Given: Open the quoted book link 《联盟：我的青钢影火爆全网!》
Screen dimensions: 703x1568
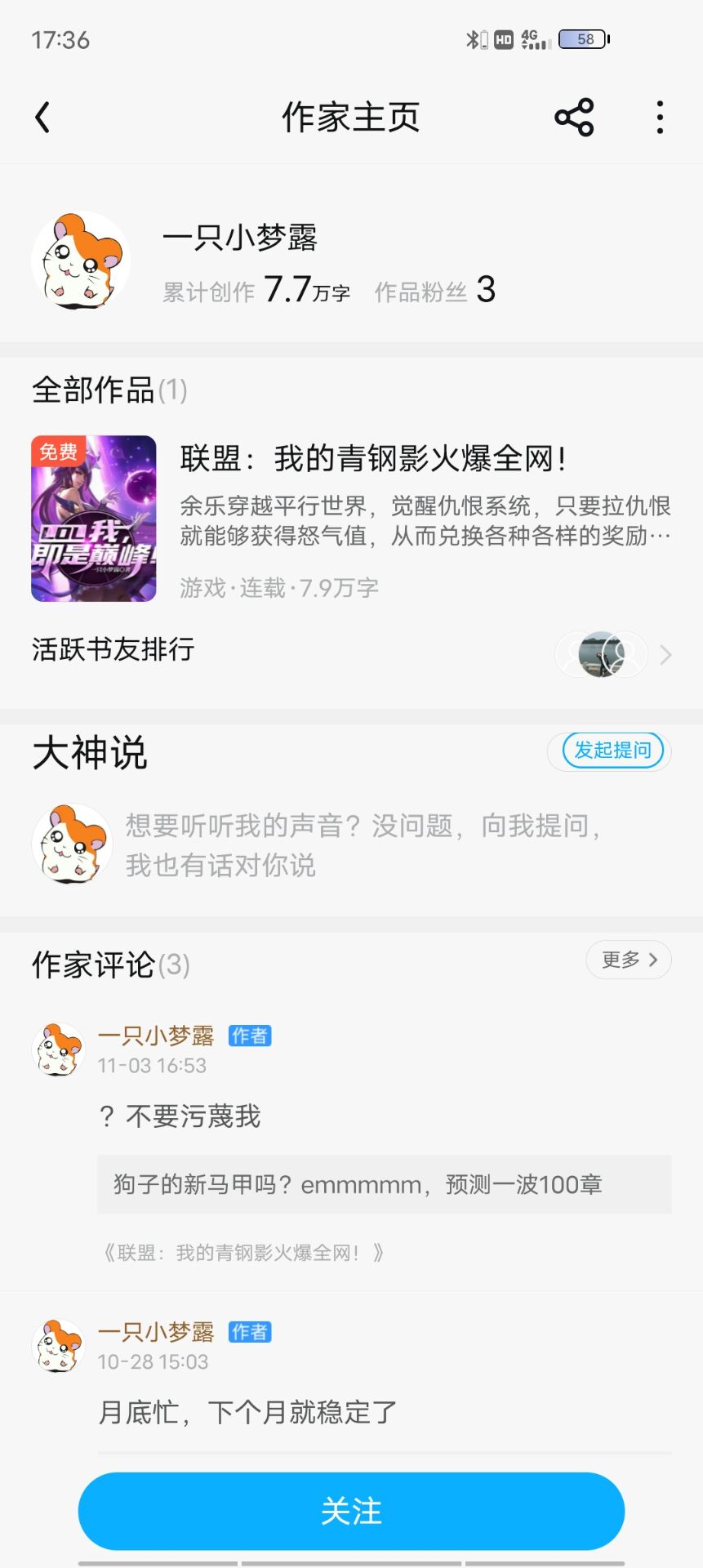Looking at the screenshot, I should click(x=242, y=1253).
